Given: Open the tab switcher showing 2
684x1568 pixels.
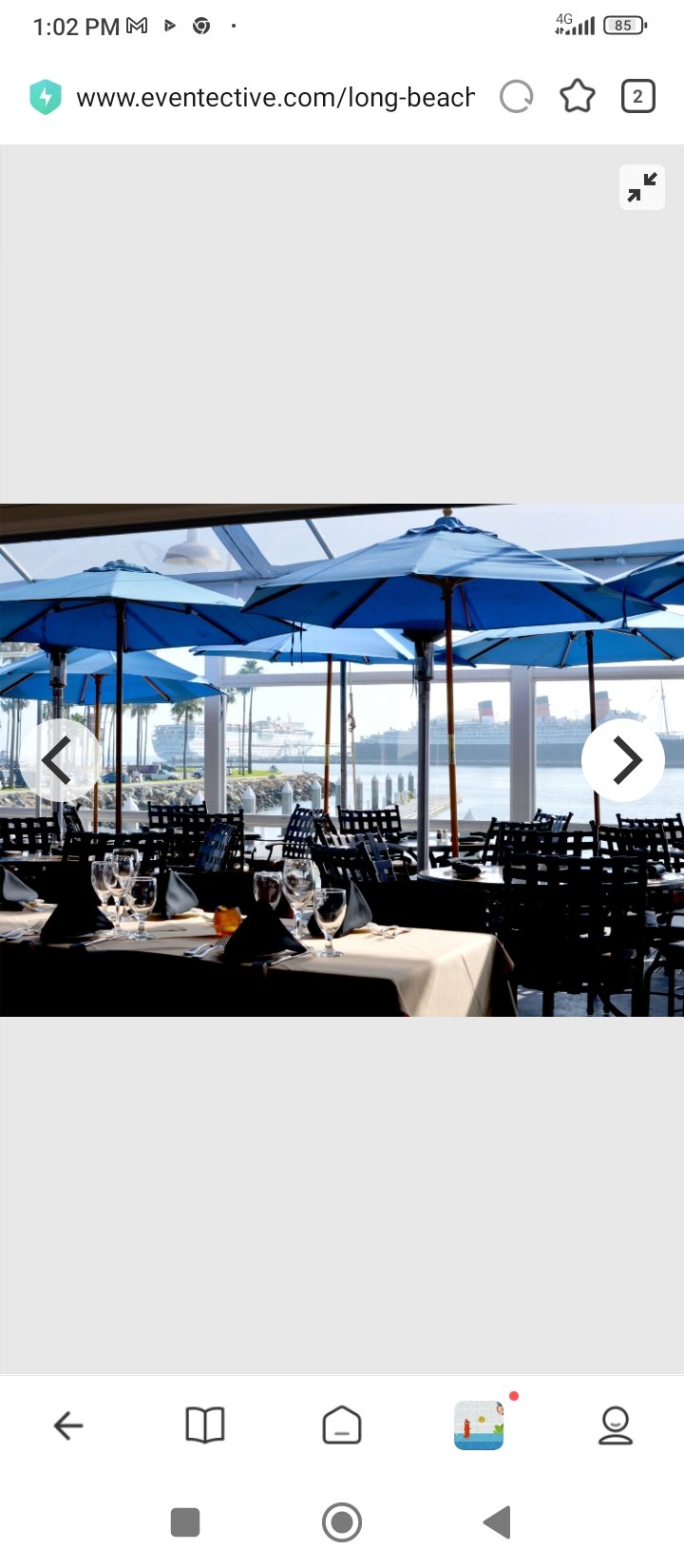Looking at the screenshot, I should (x=638, y=97).
